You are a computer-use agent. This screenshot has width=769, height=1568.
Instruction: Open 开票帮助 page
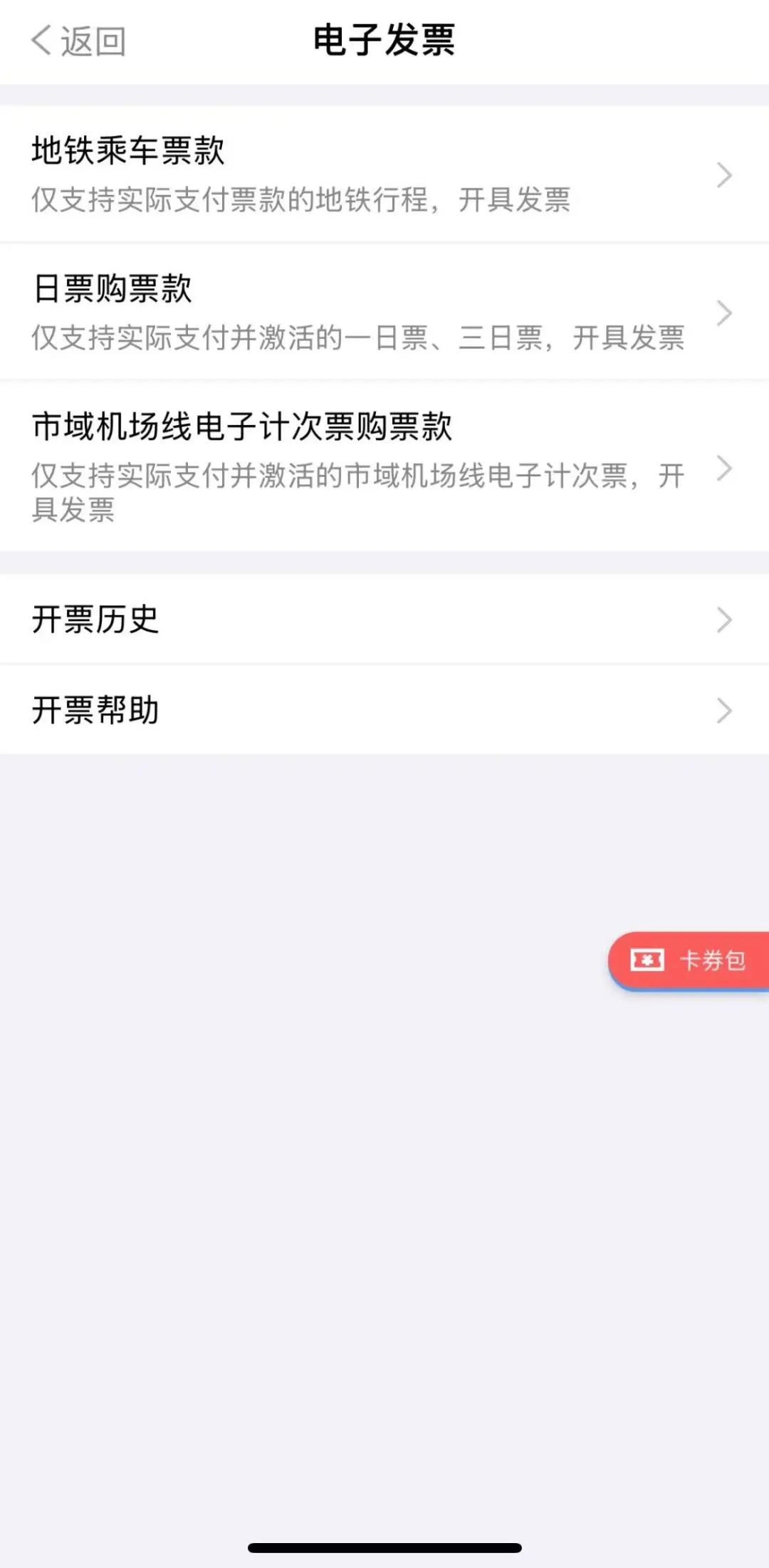point(384,710)
